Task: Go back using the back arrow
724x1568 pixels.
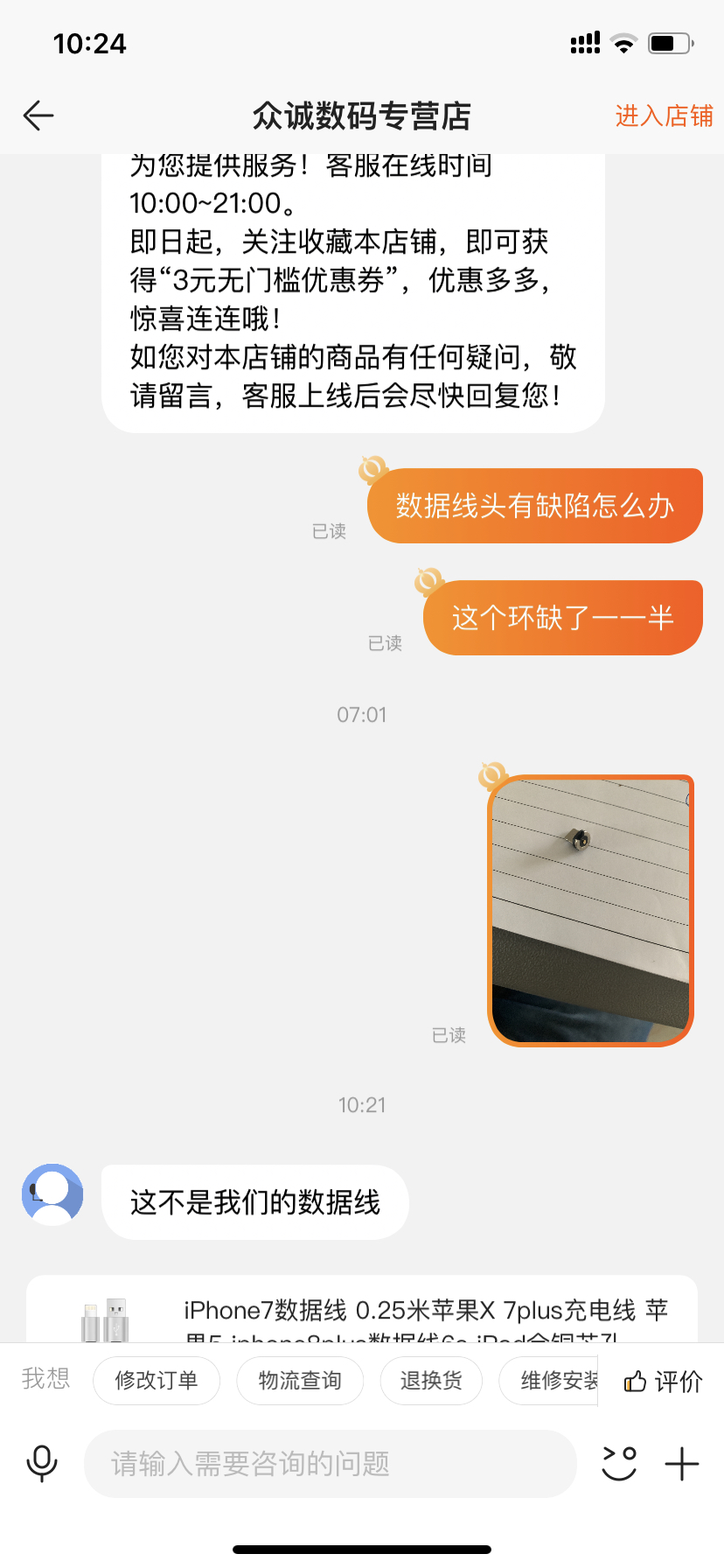Action: click(38, 115)
